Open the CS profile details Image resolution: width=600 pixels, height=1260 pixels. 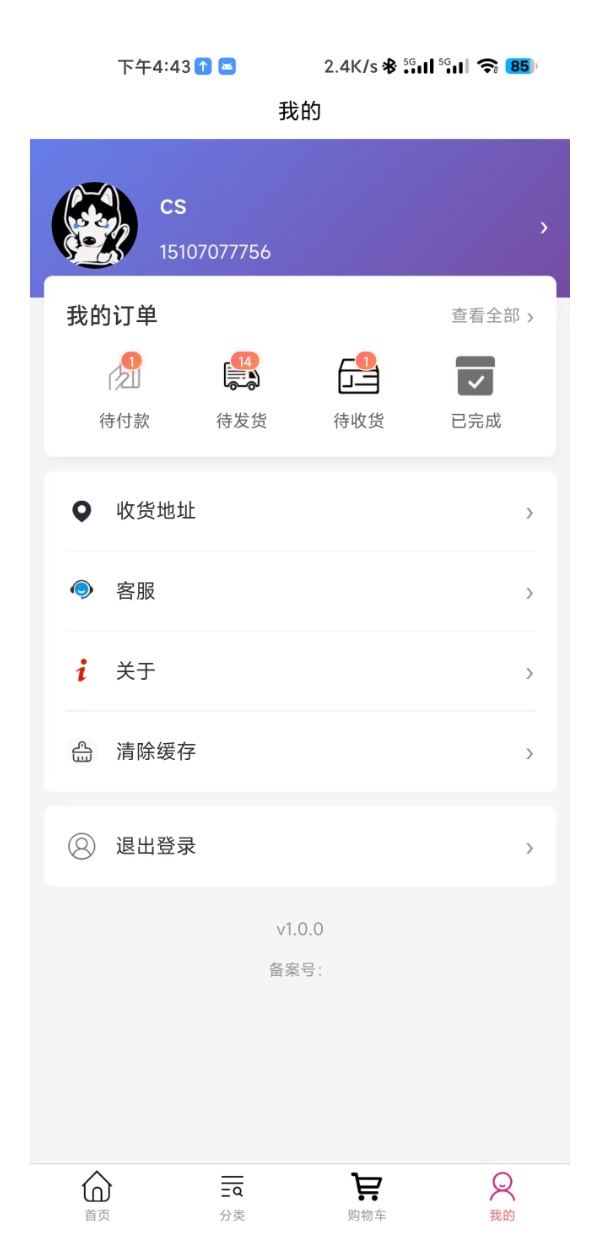pos(300,228)
